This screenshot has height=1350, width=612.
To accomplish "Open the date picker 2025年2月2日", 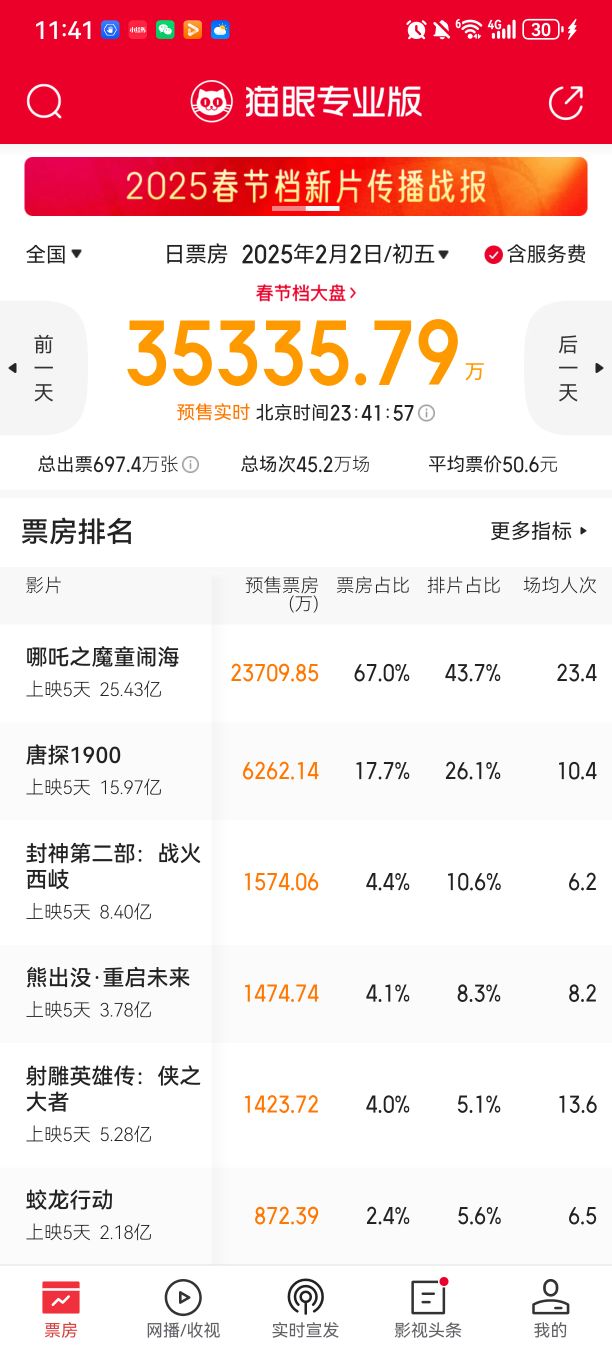I will (346, 254).
